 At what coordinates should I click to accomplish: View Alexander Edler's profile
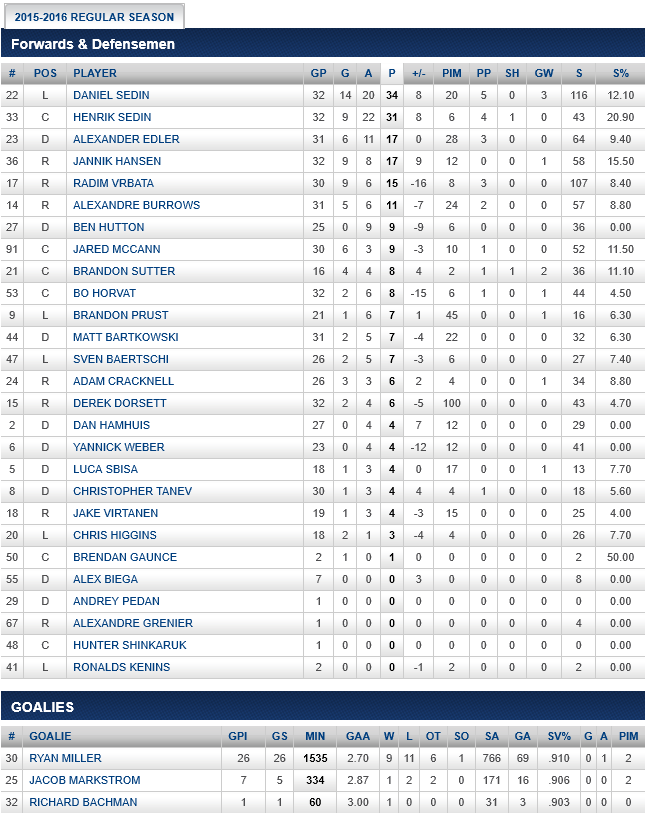coord(126,139)
